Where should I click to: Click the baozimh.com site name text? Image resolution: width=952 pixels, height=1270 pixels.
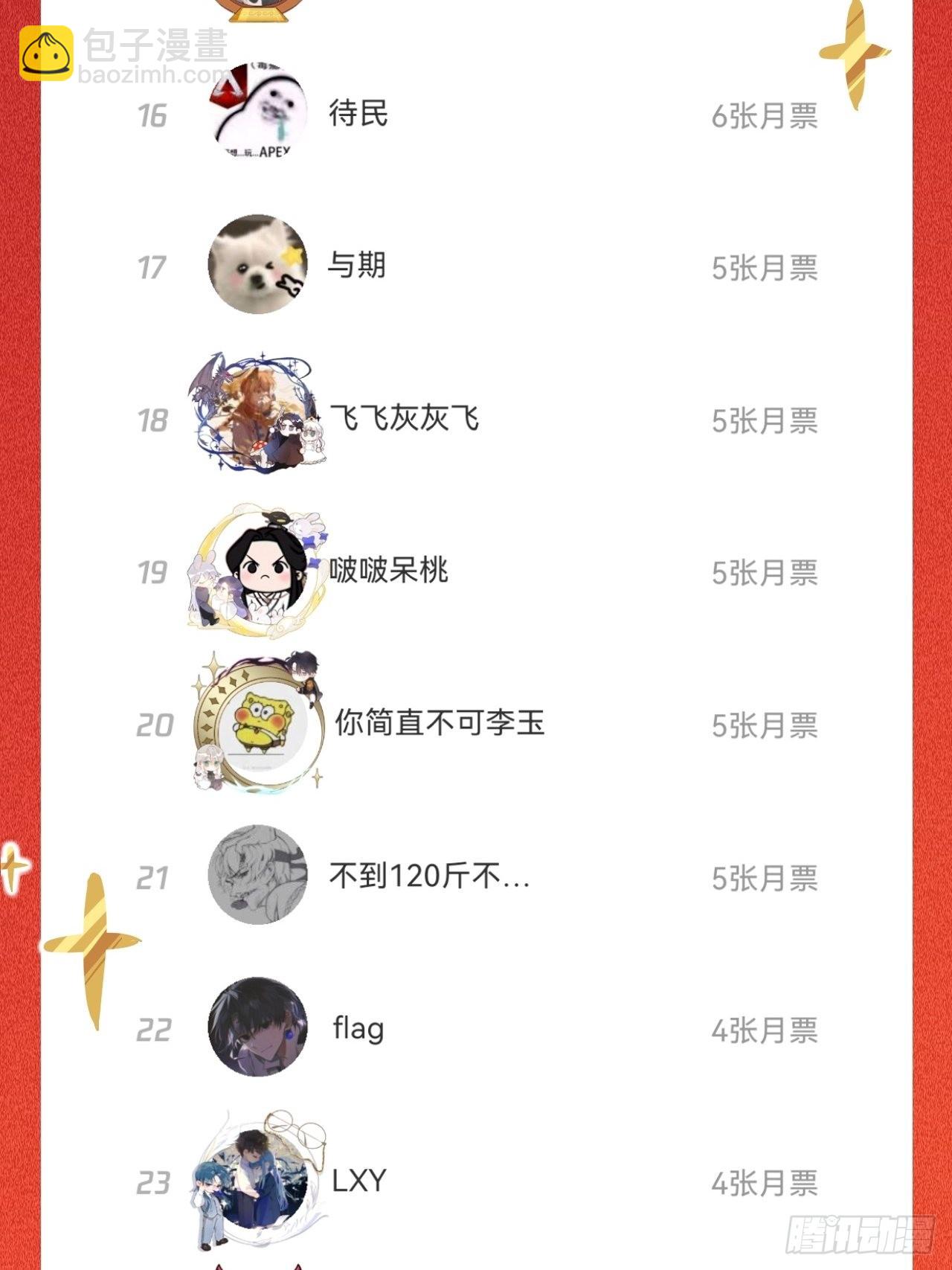[140, 72]
